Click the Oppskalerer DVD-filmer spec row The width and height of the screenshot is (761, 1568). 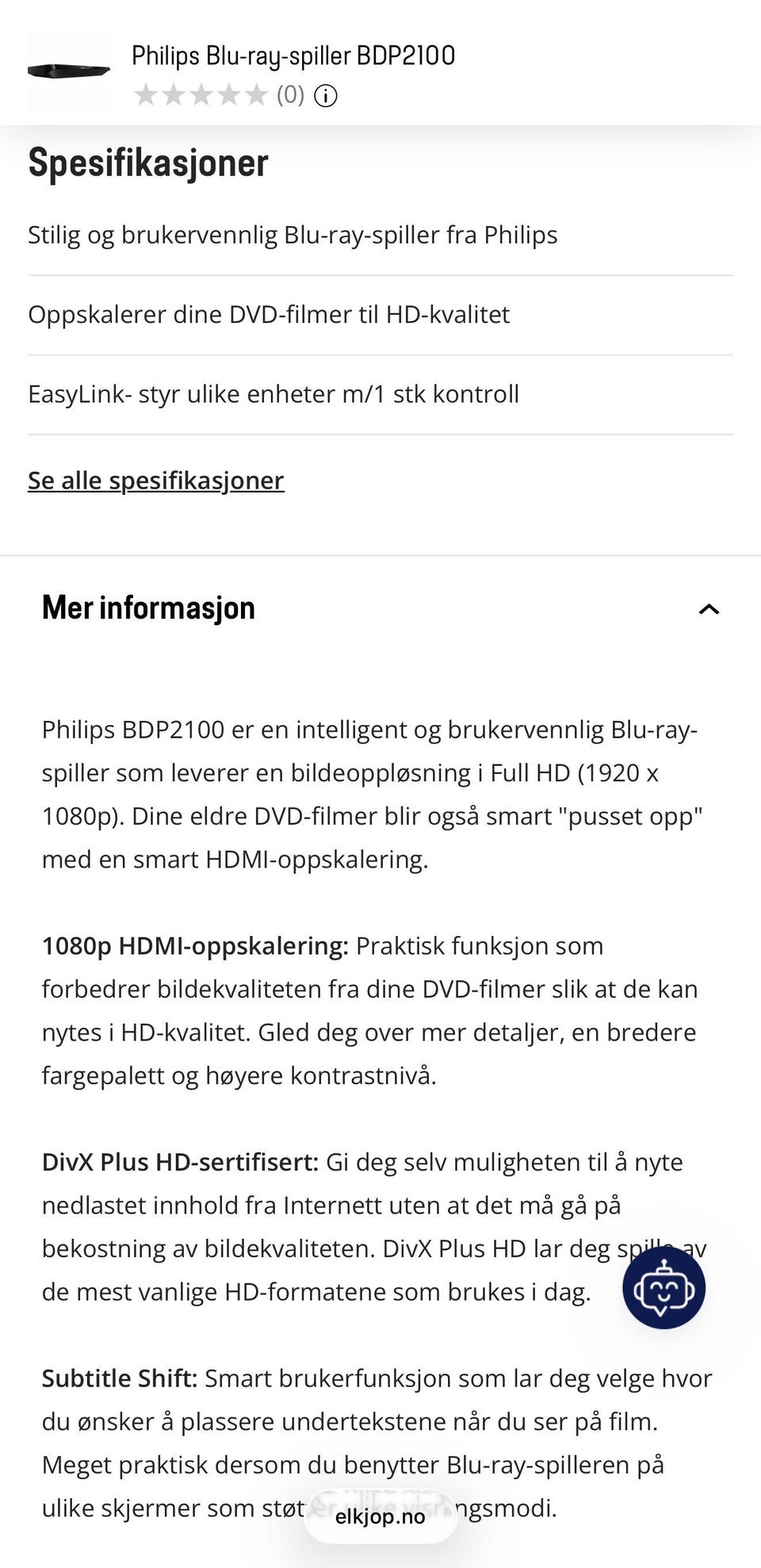pyautogui.click(x=269, y=314)
